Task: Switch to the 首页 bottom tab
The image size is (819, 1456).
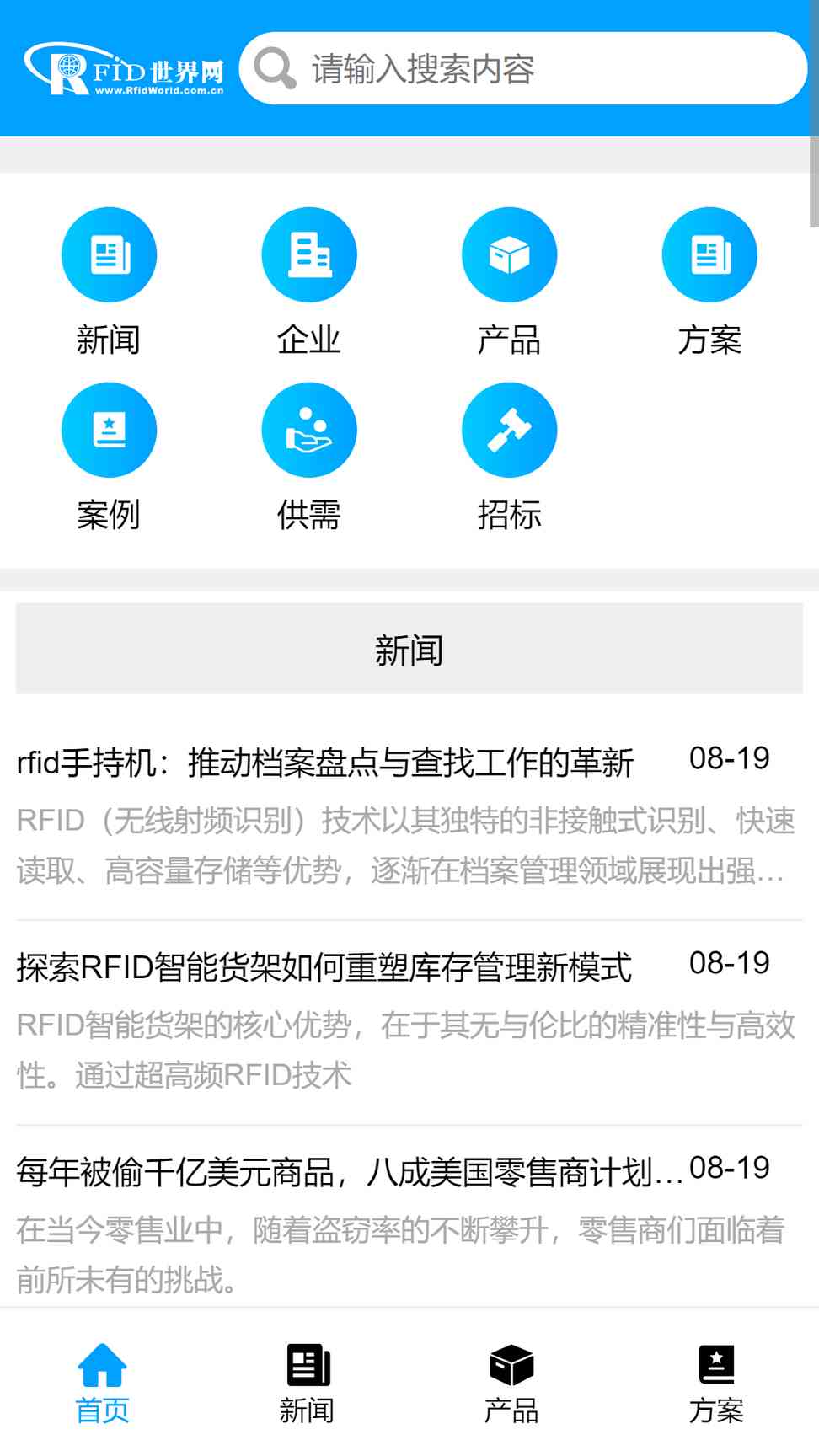Action: point(102,1383)
